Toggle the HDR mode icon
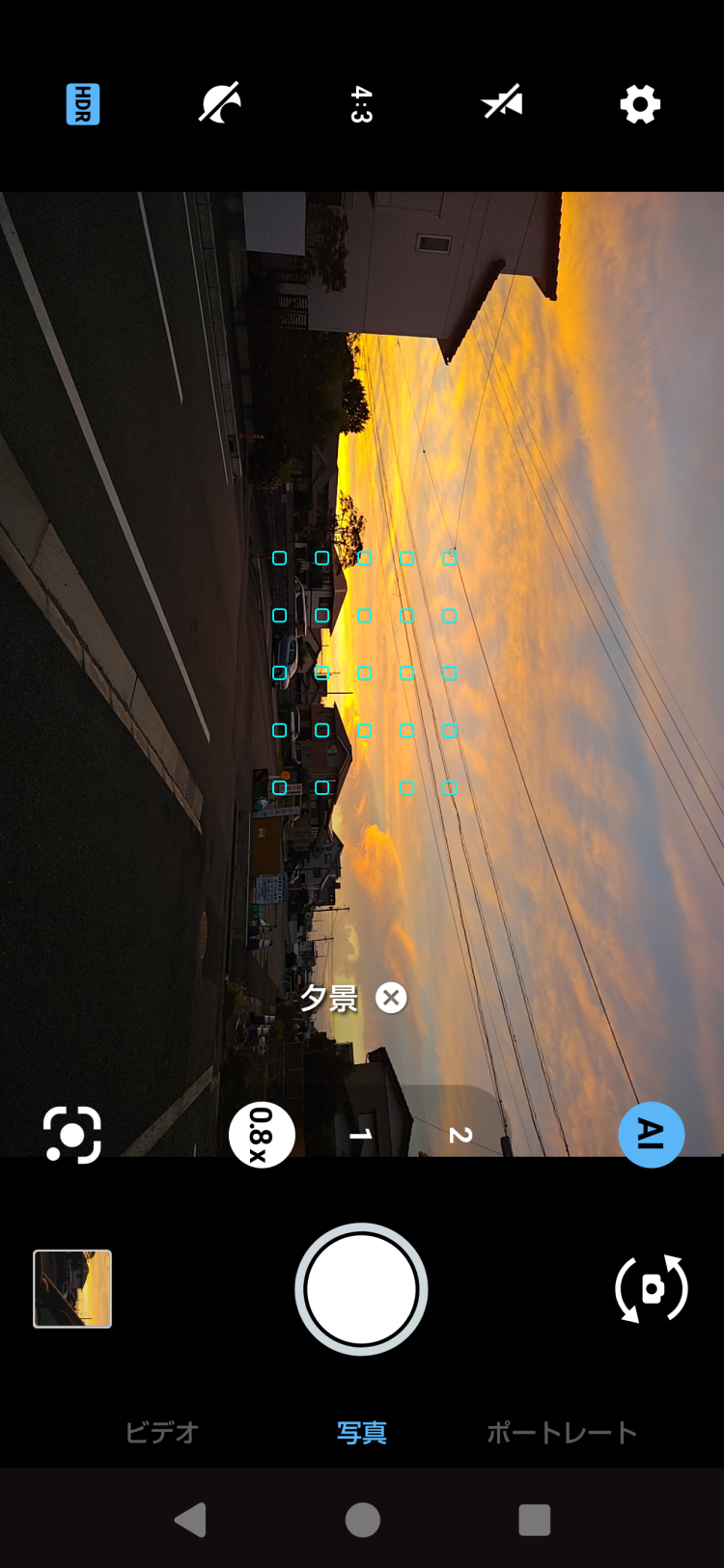Screen dimensions: 724x1568 tap(83, 104)
